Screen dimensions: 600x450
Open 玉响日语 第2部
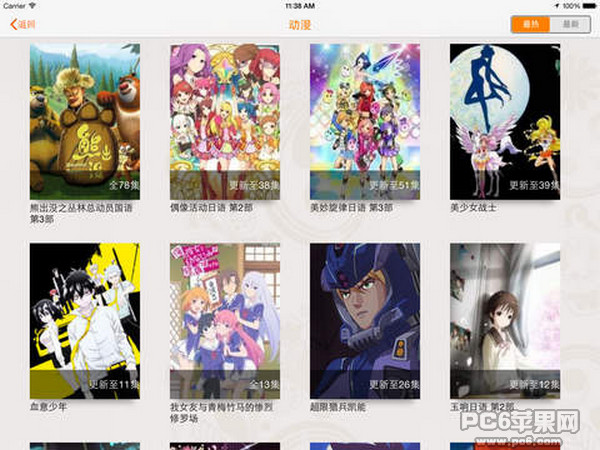click(x=504, y=320)
